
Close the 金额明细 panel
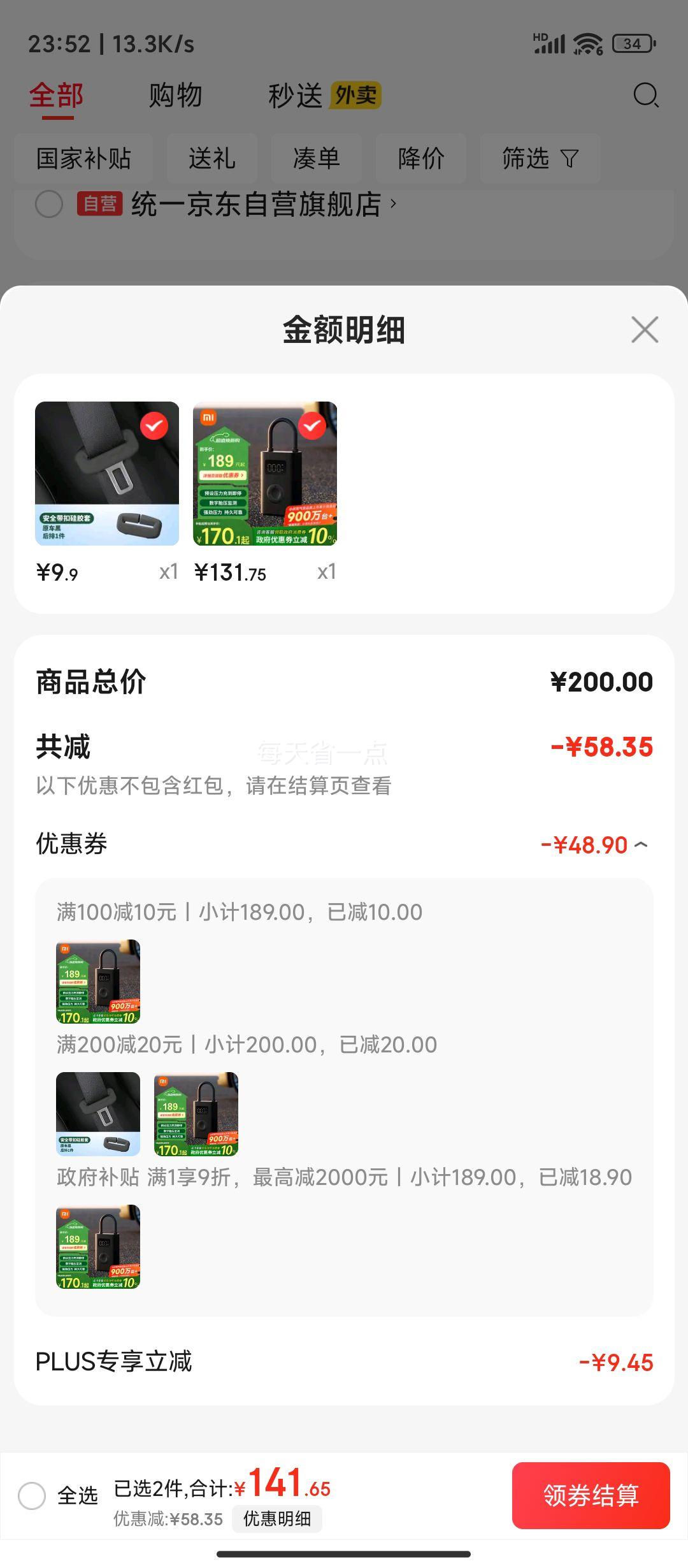645,330
